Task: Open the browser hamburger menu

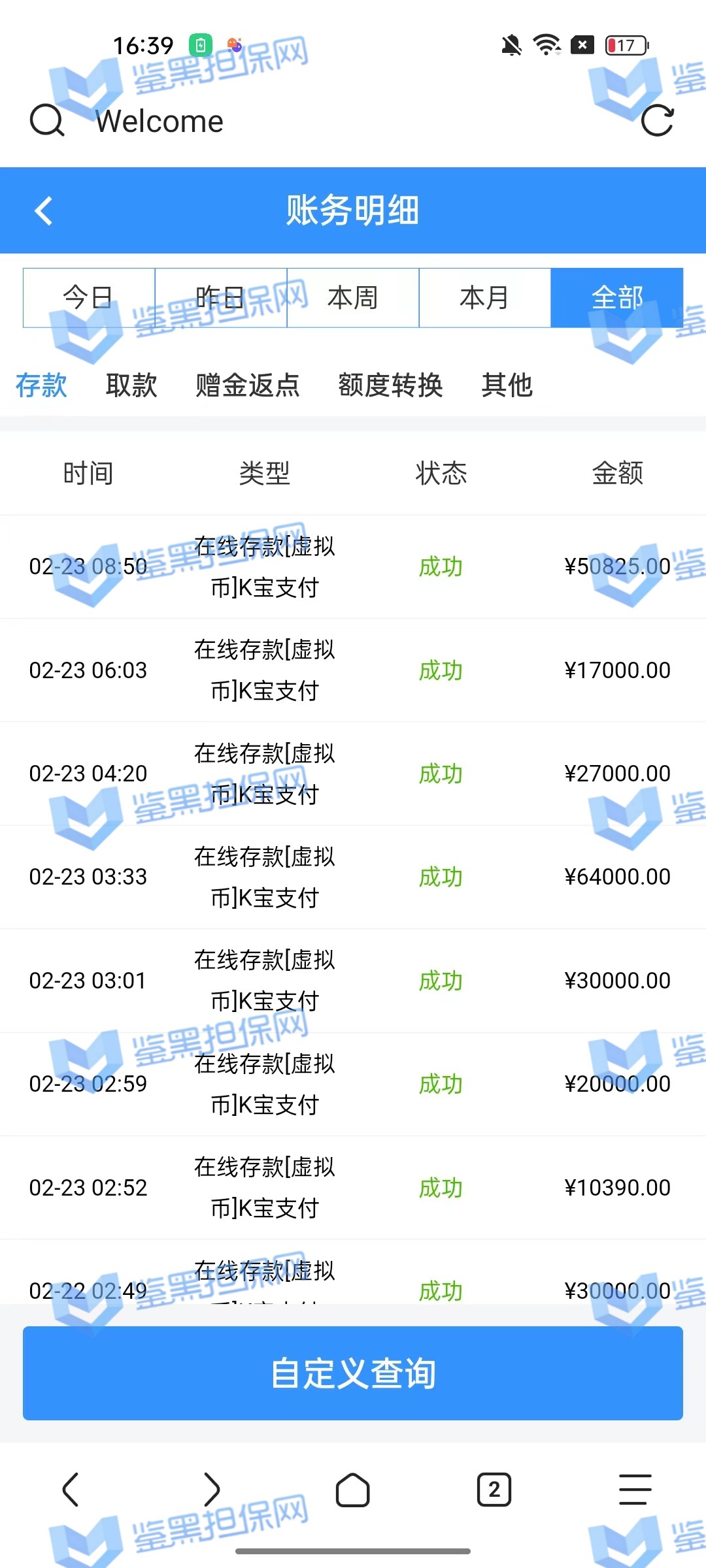Action: click(x=635, y=1490)
